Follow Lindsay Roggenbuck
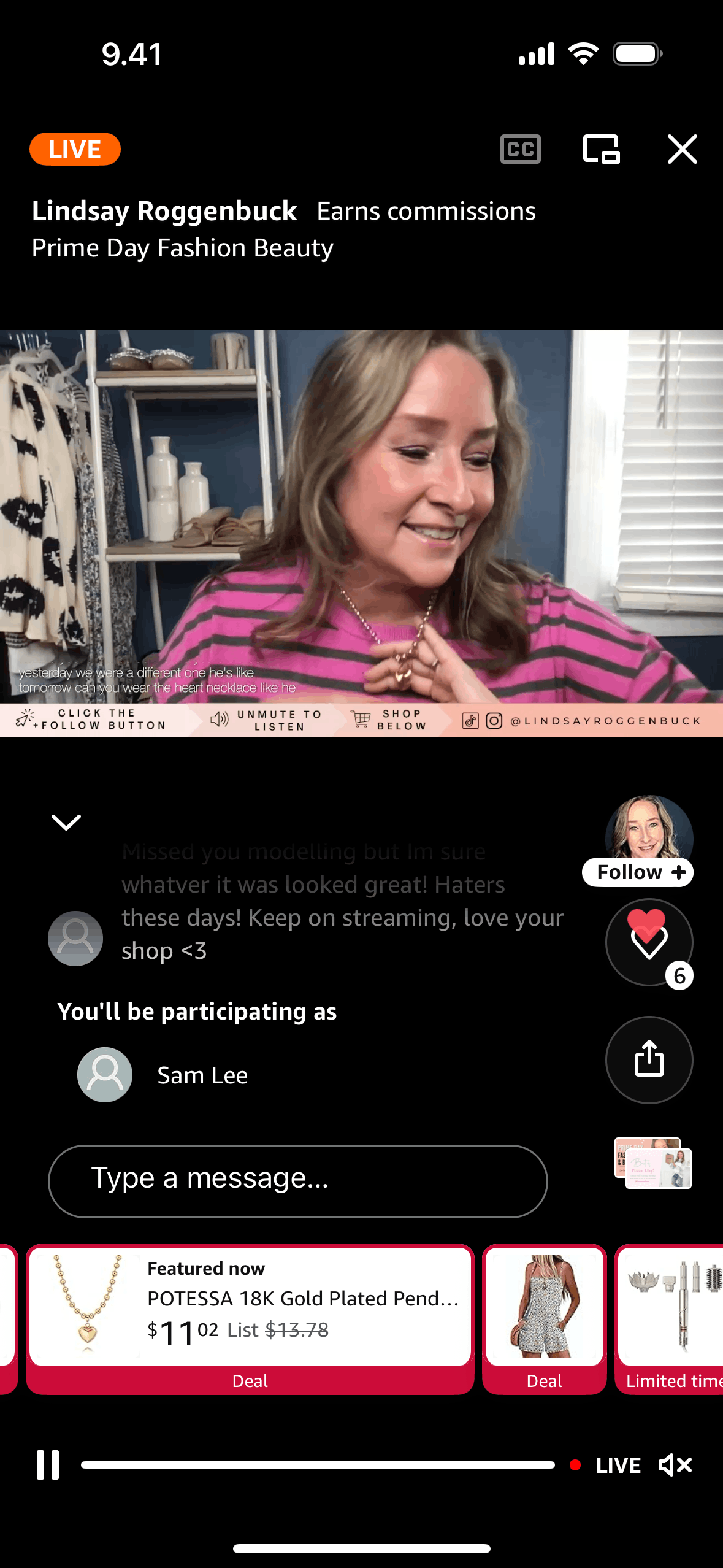The image size is (723, 1568). point(638,872)
